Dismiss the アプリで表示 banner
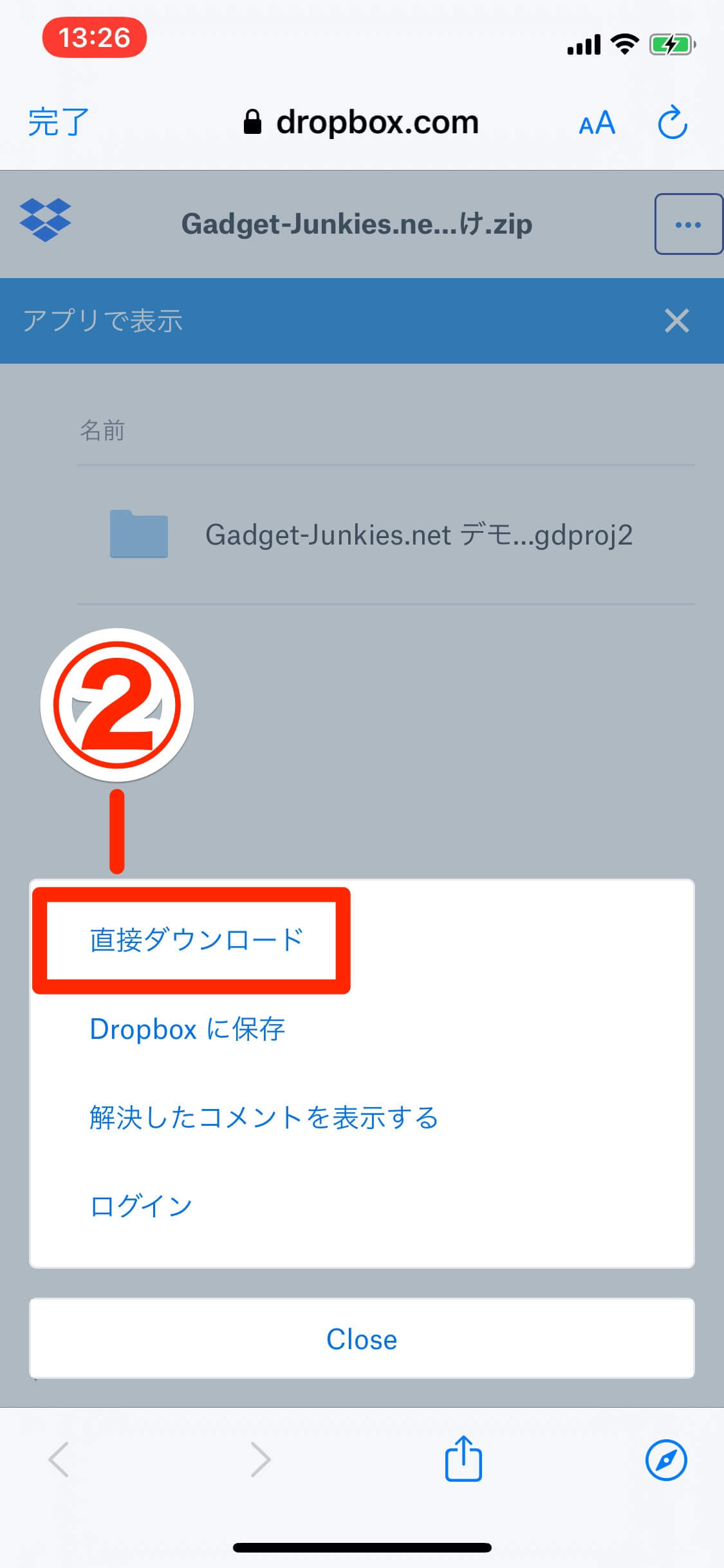Viewport: 724px width, 1568px height. pos(677,321)
